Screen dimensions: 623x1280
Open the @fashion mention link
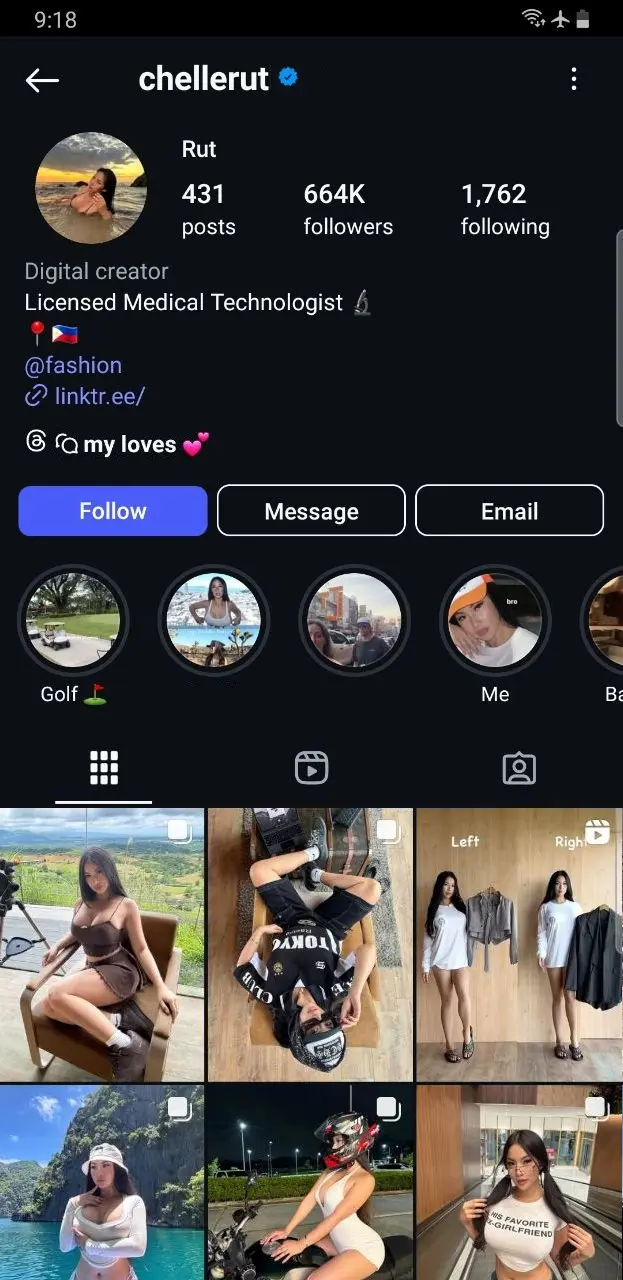73,365
